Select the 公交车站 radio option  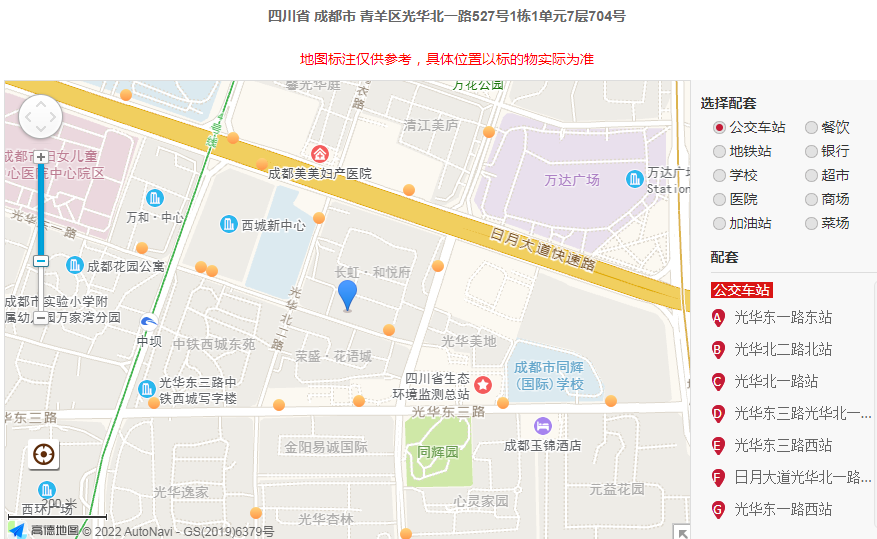[x=719, y=127]
